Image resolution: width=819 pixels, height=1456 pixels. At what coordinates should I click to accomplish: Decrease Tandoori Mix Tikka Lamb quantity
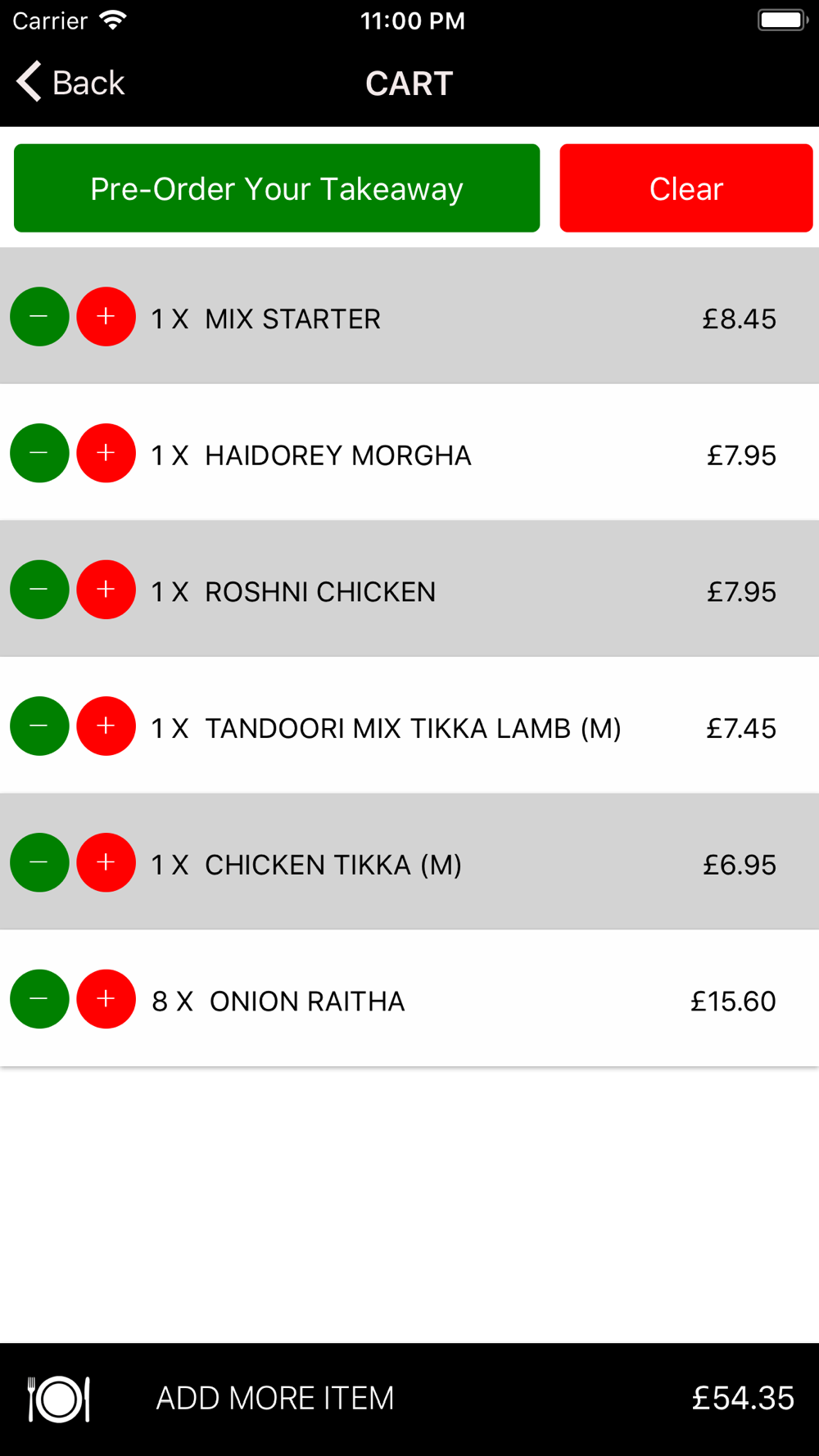click(x=39, y=726)
